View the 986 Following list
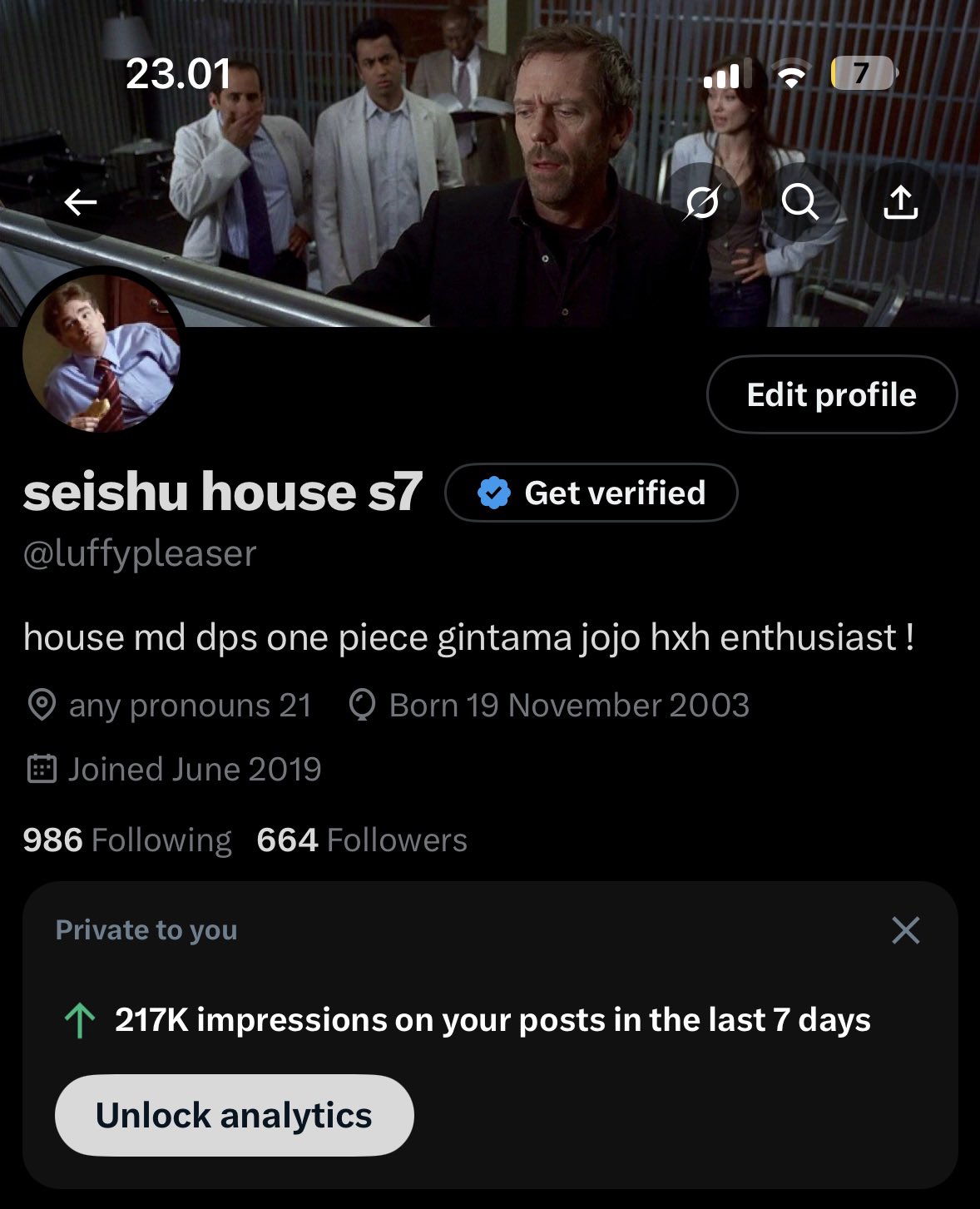980x1209 pixels. tap(127, 840)
